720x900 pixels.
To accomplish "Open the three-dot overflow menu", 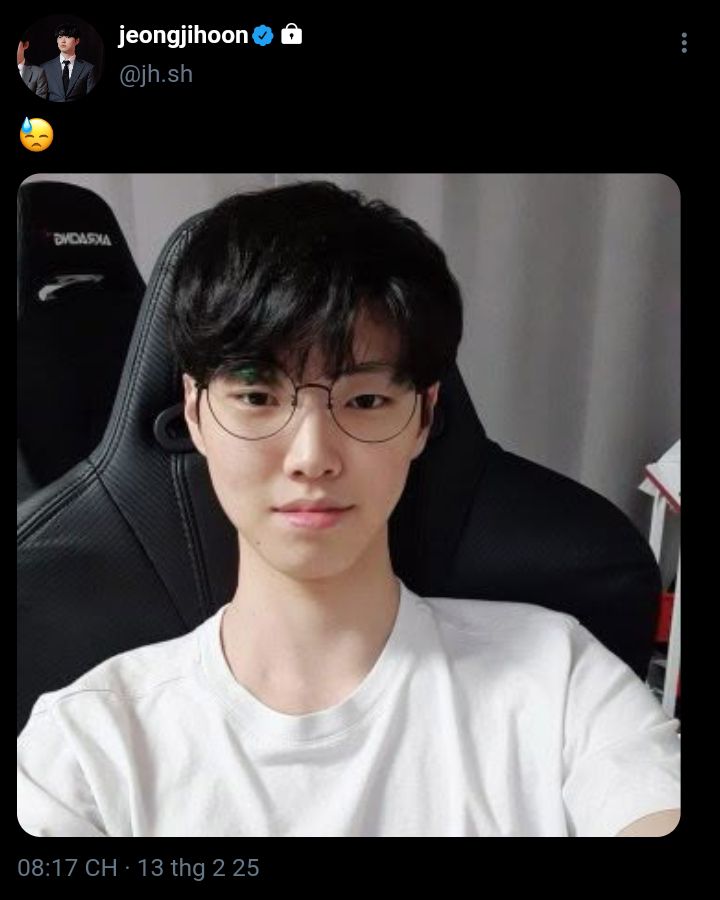I will point(684,43).
